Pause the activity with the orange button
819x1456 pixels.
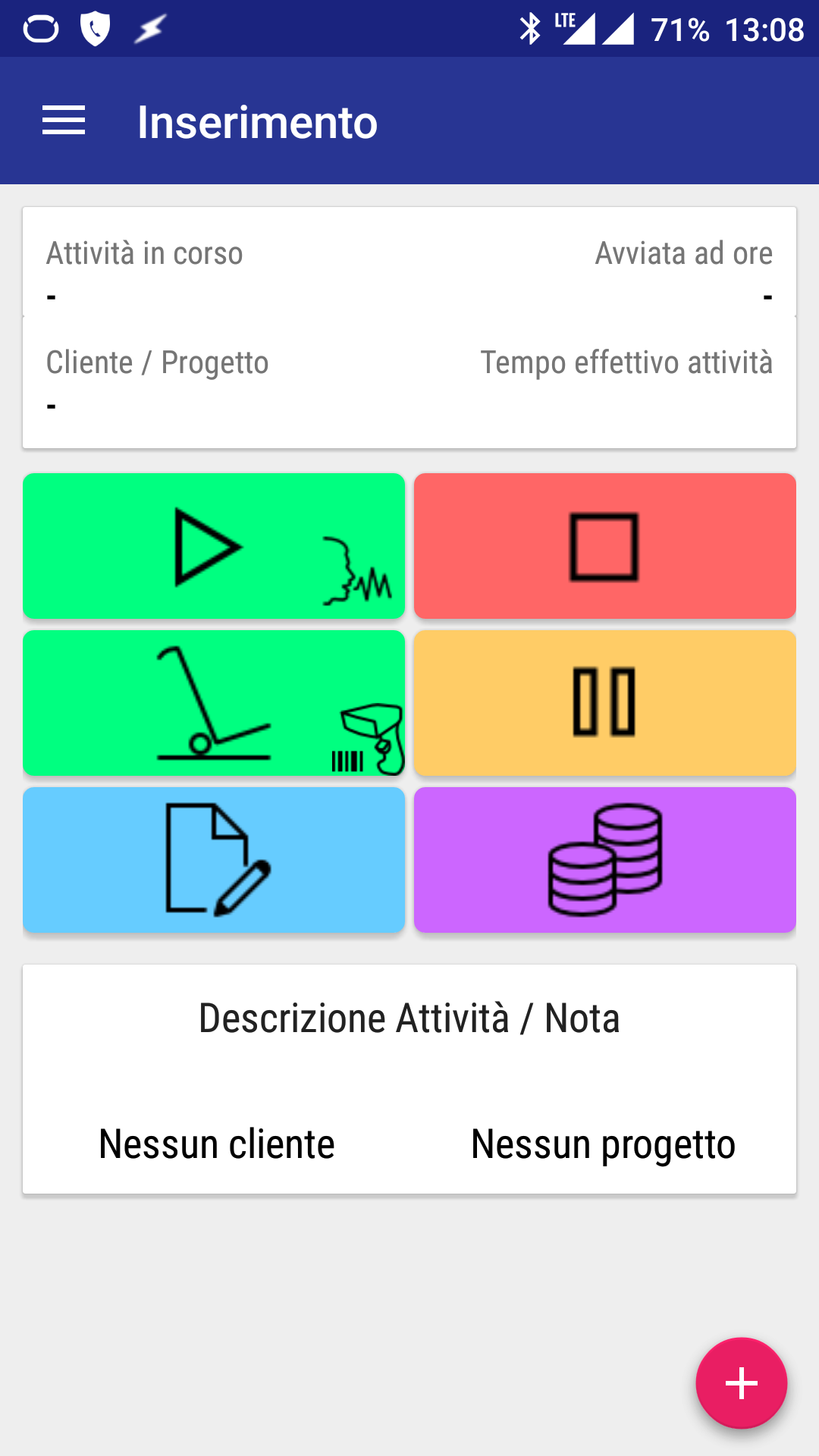point(605,703)
